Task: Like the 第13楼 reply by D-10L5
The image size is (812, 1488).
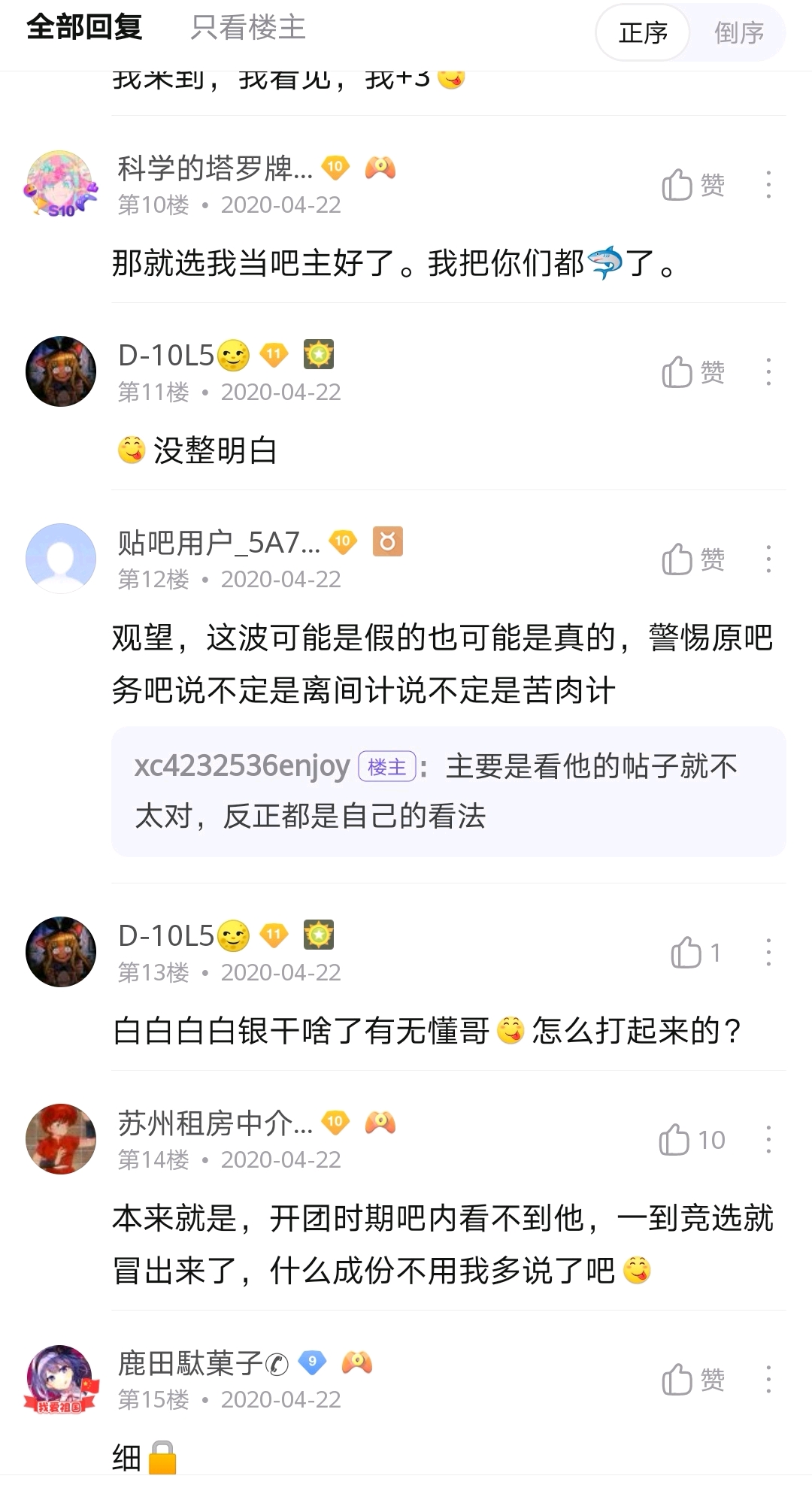Action: click(695, 953)
